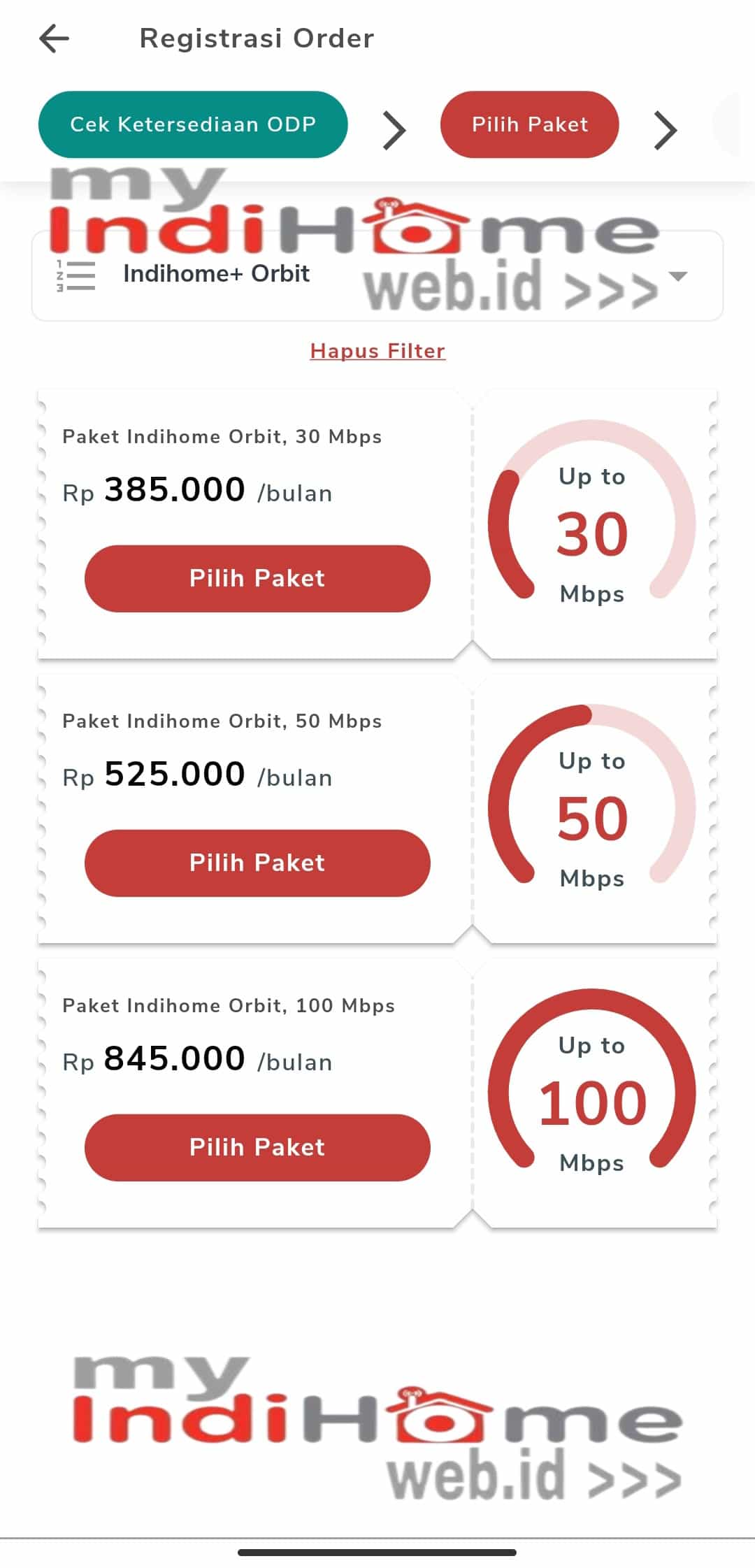
Task: Choose the 30 Mbps Orbit package
Action: 257,579
